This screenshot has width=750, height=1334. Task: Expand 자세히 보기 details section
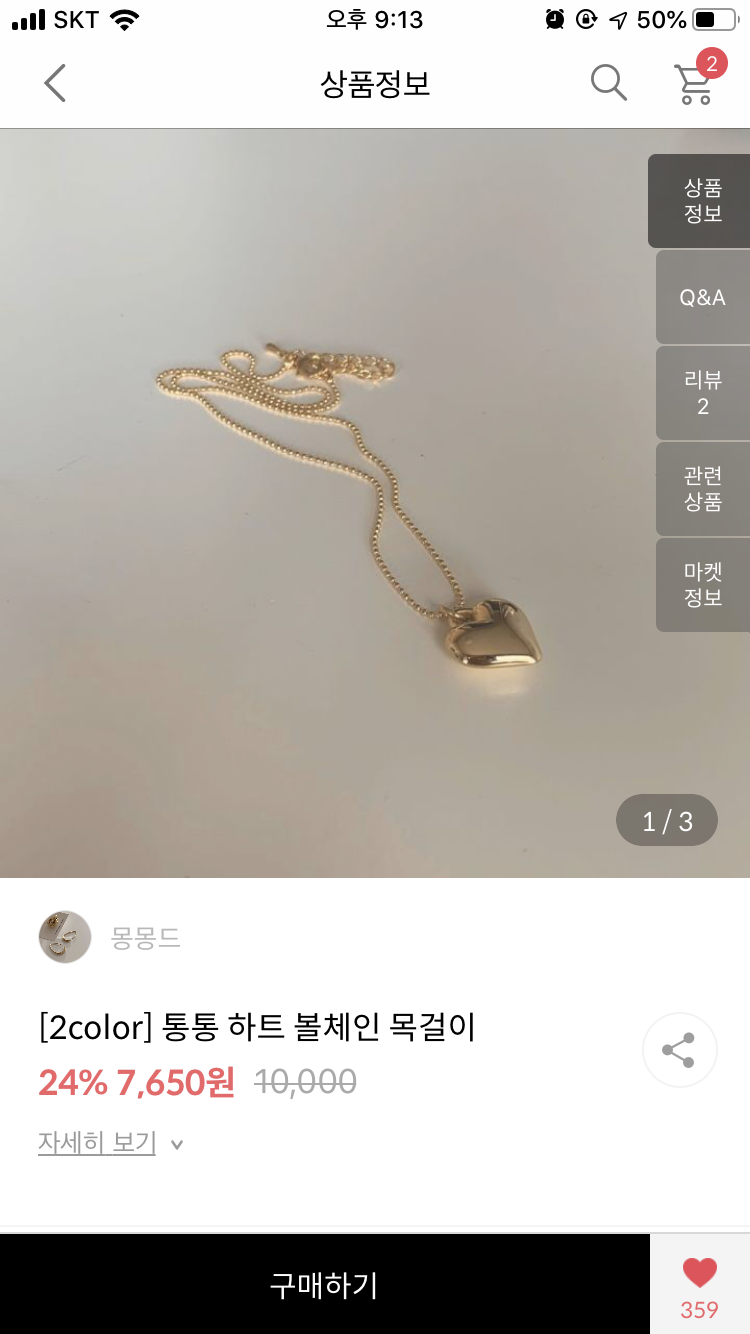tap(96, 1142)
